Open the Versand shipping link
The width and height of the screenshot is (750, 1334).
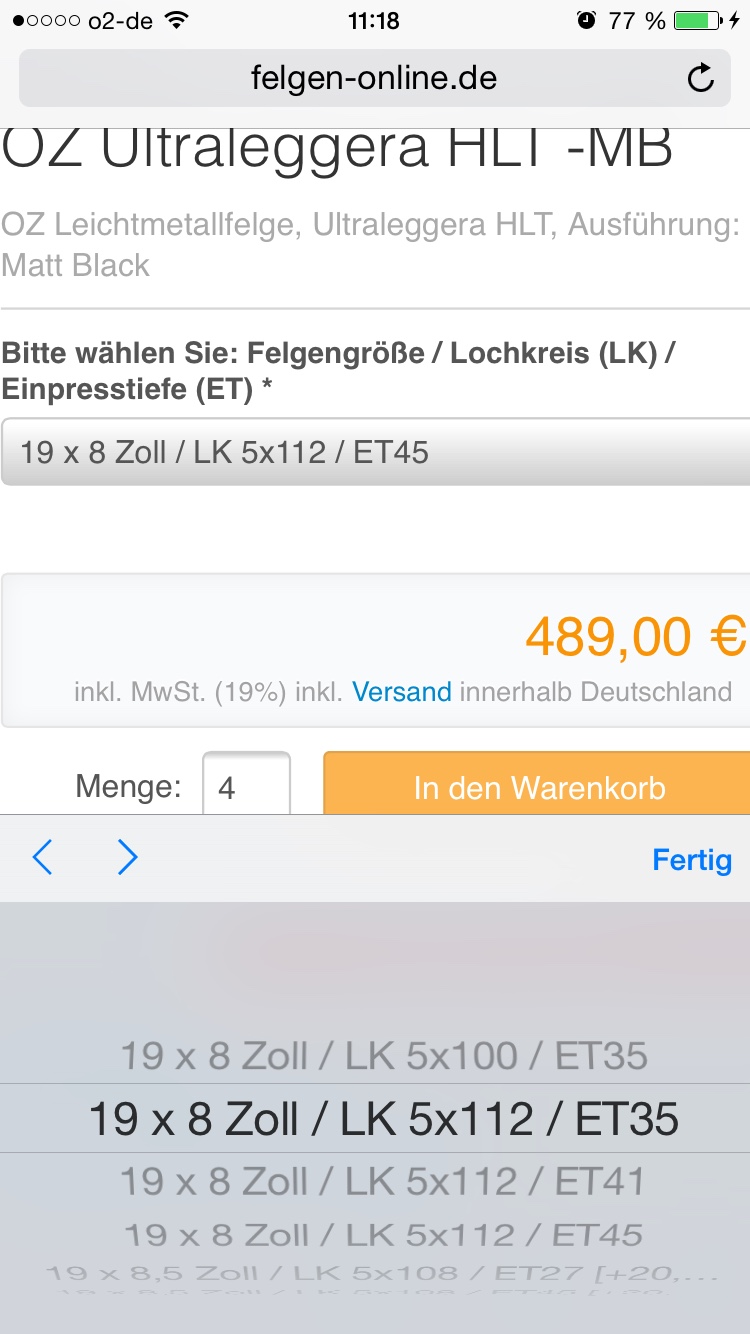click(x=401, y=691)
